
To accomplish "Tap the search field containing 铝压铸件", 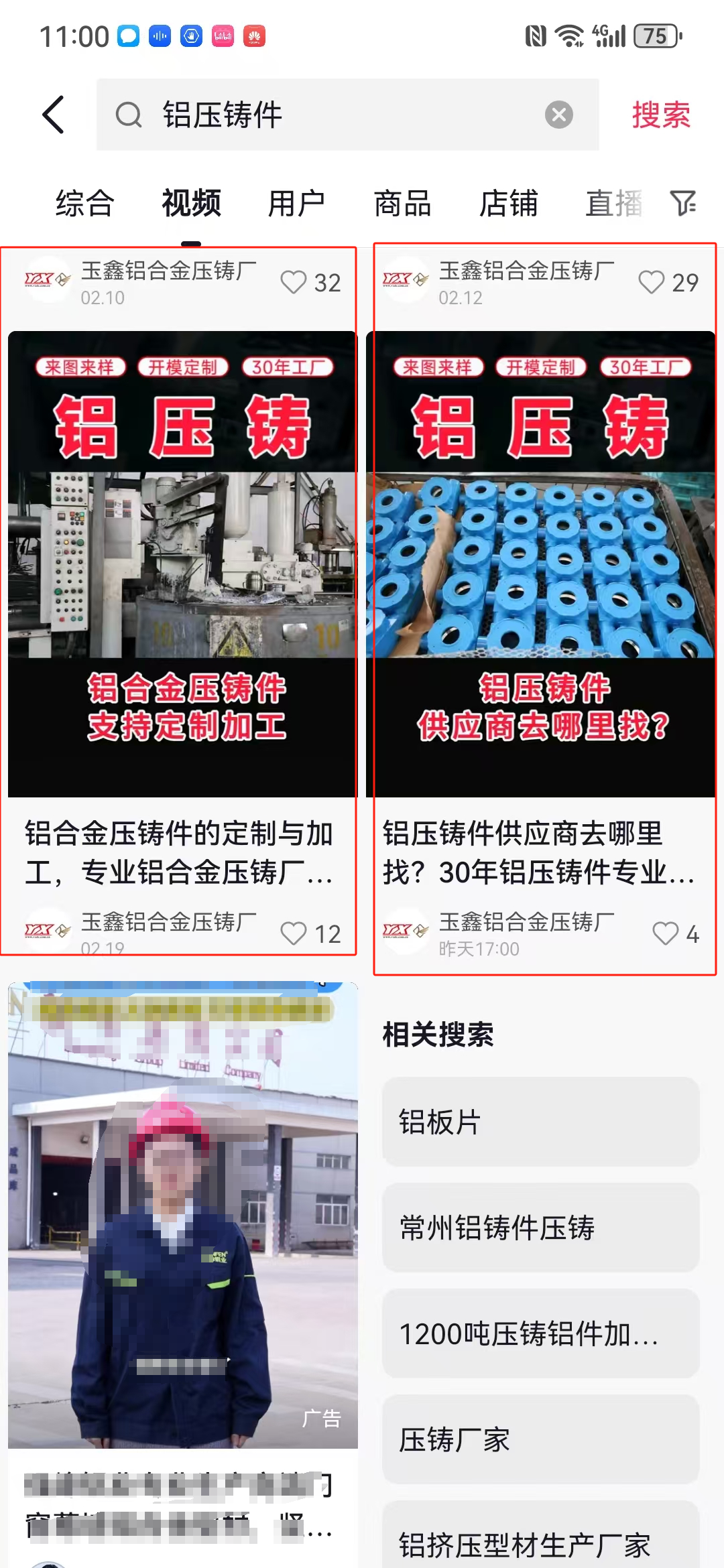I will point(335,115).
